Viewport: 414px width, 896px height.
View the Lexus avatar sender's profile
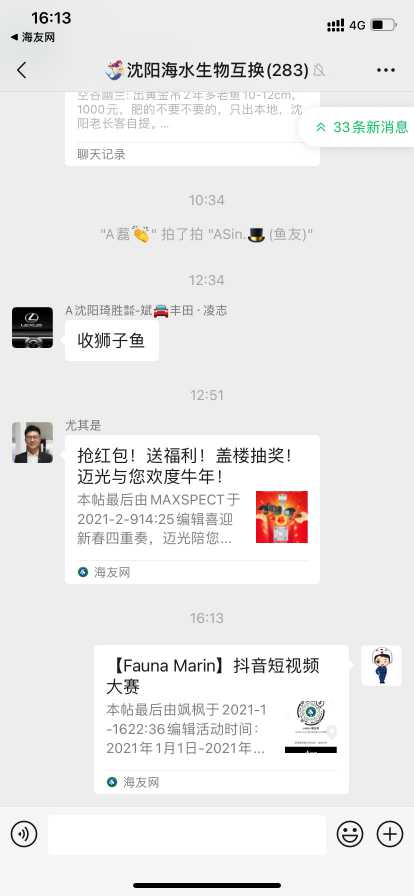33,327
